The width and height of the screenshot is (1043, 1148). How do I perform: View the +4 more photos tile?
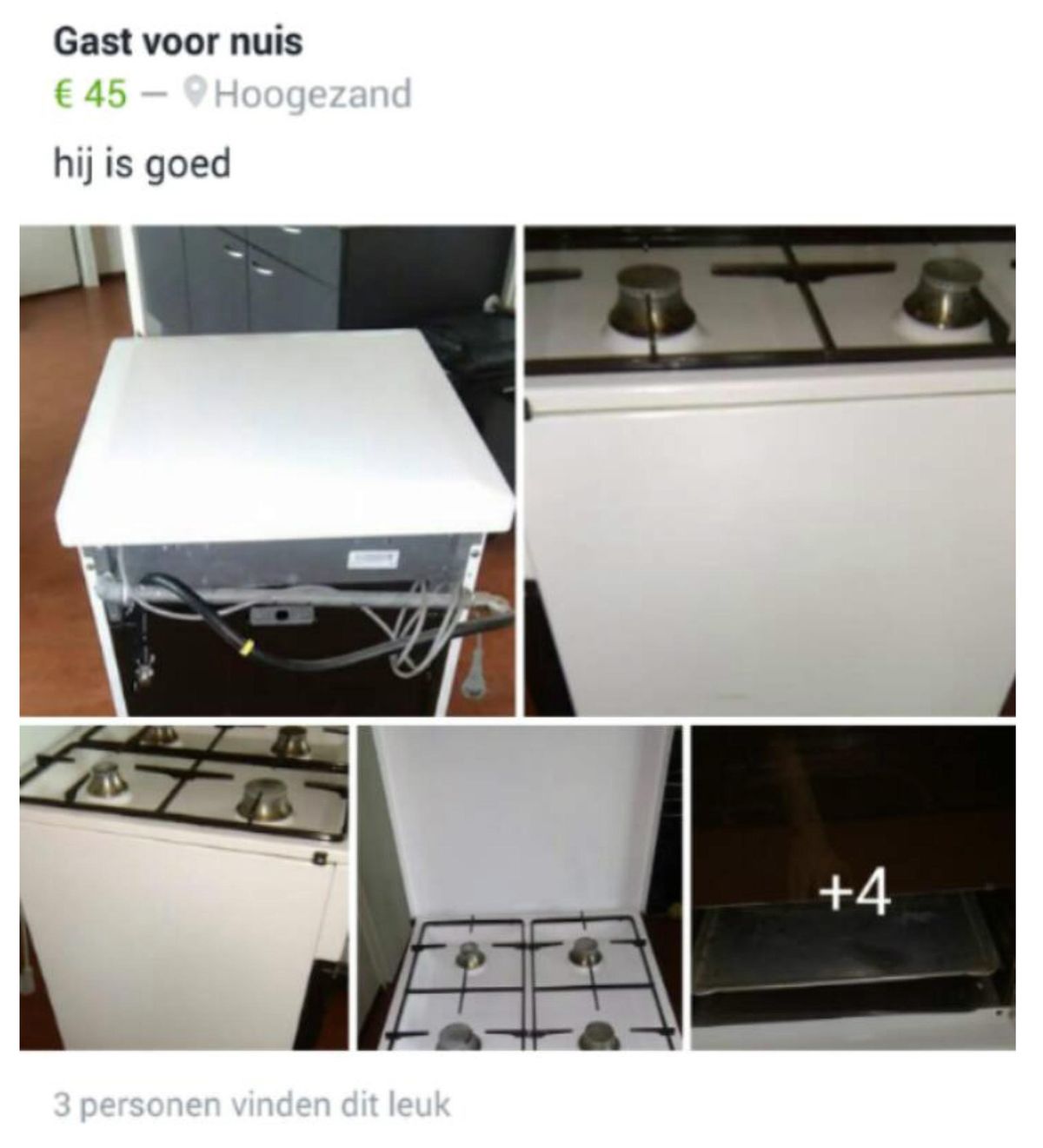click(854, 887)
